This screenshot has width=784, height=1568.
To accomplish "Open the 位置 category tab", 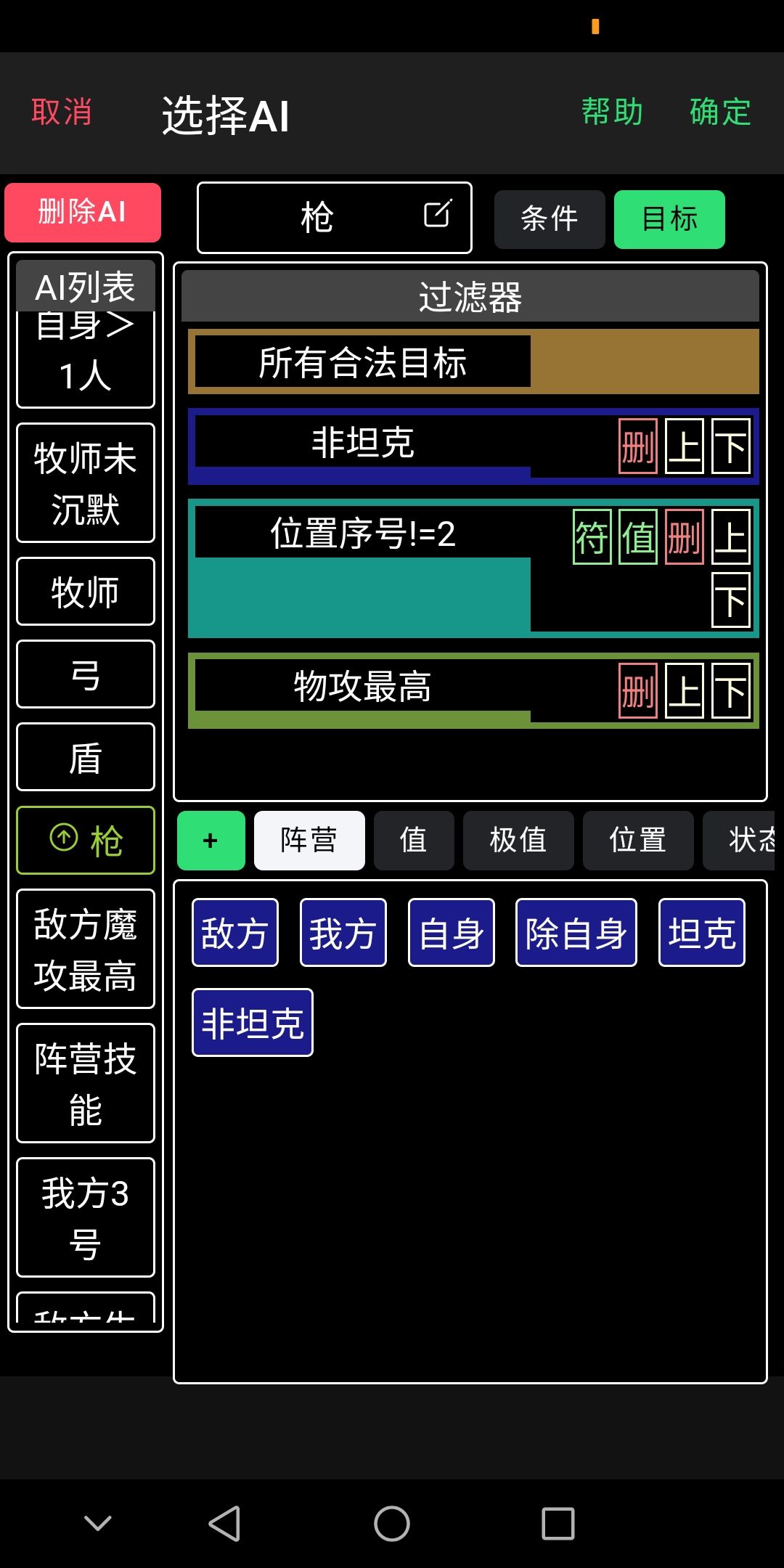I will click(637, 840).
